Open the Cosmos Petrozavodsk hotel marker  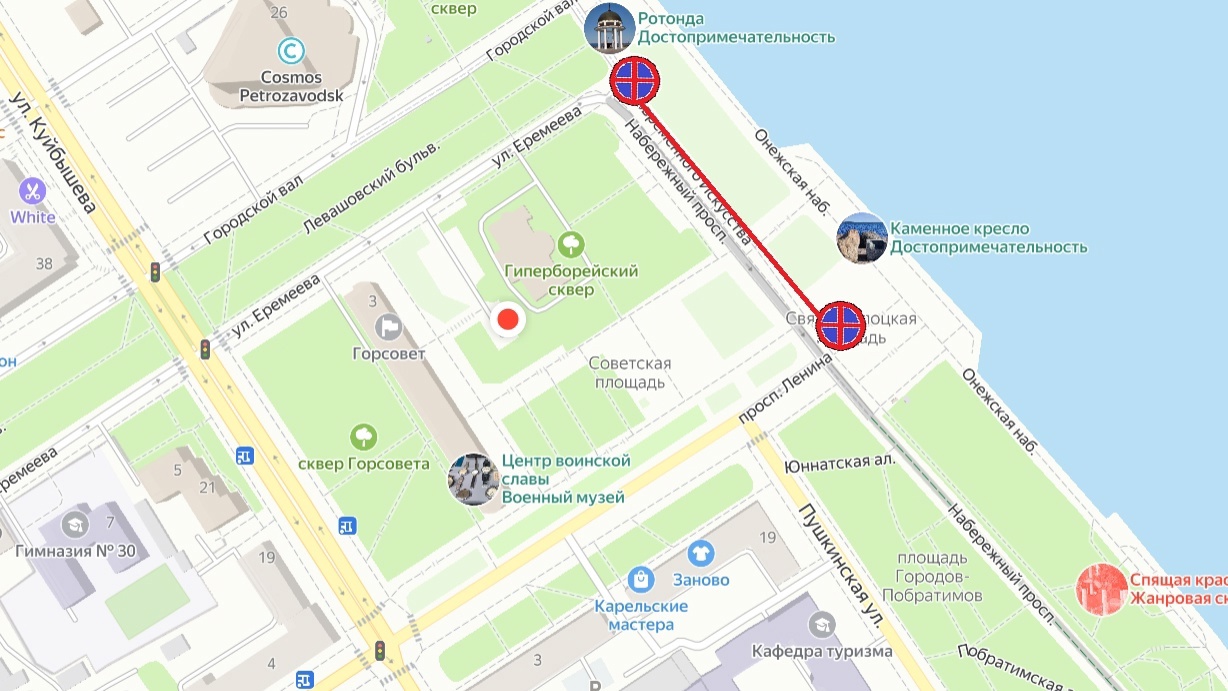pyautogui.click(x=292, y=49)
